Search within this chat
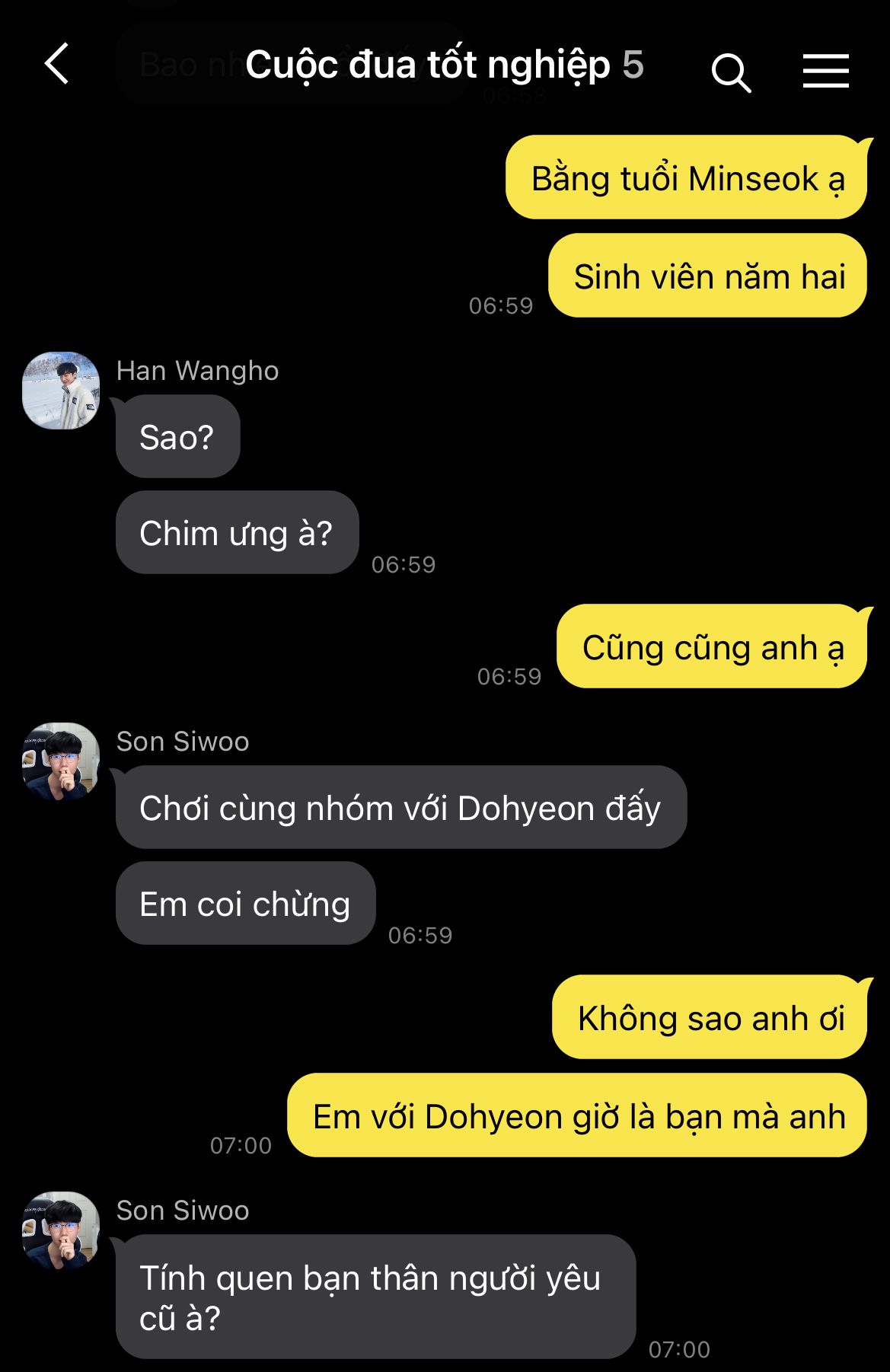This screenshot has height=1372, width=890. tap(731, 72)
